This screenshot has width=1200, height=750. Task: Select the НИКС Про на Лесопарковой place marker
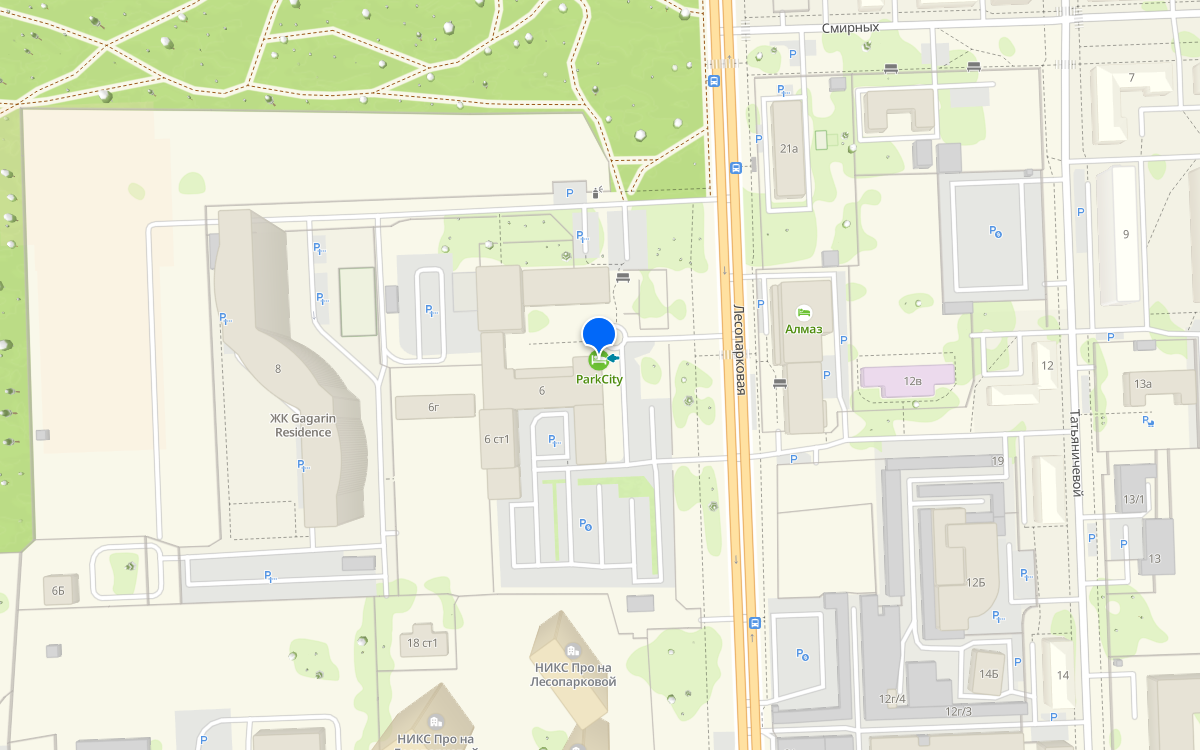click(x=572, y=651)
